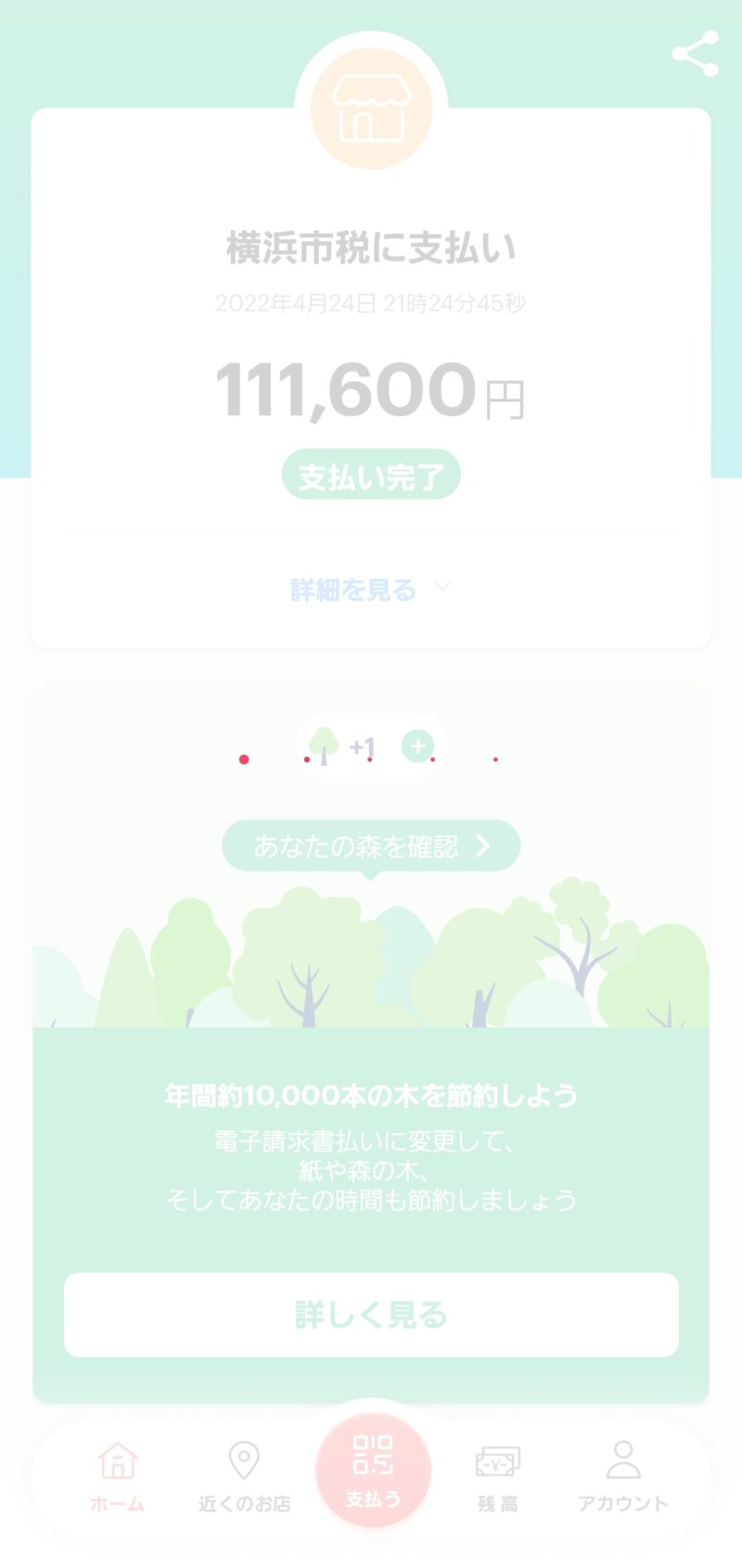Switch to 近くのお店 tab

[x=244, y=1476]
